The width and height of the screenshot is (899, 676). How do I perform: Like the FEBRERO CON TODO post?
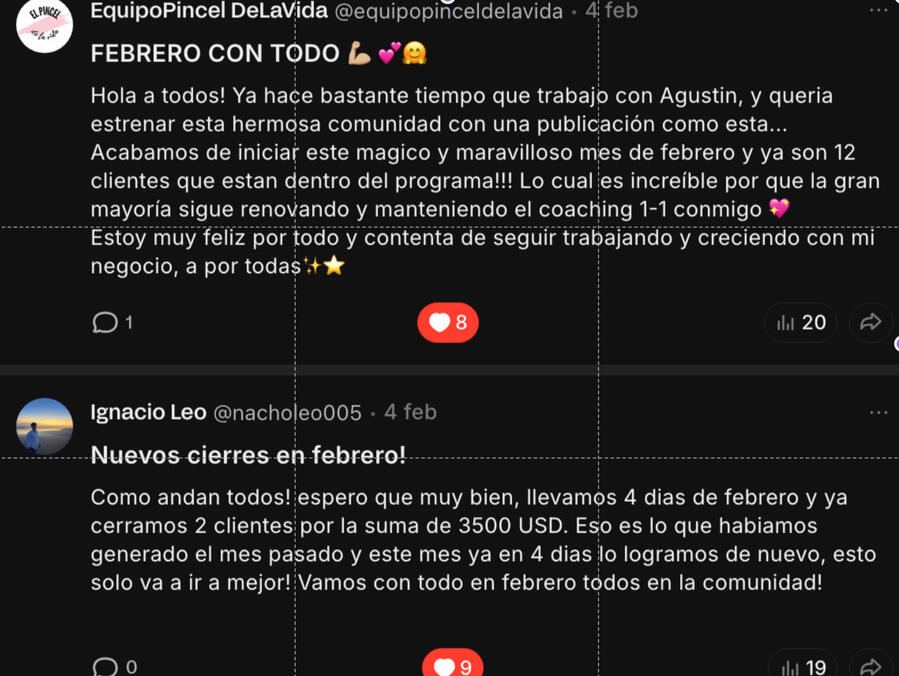point(448,322)
